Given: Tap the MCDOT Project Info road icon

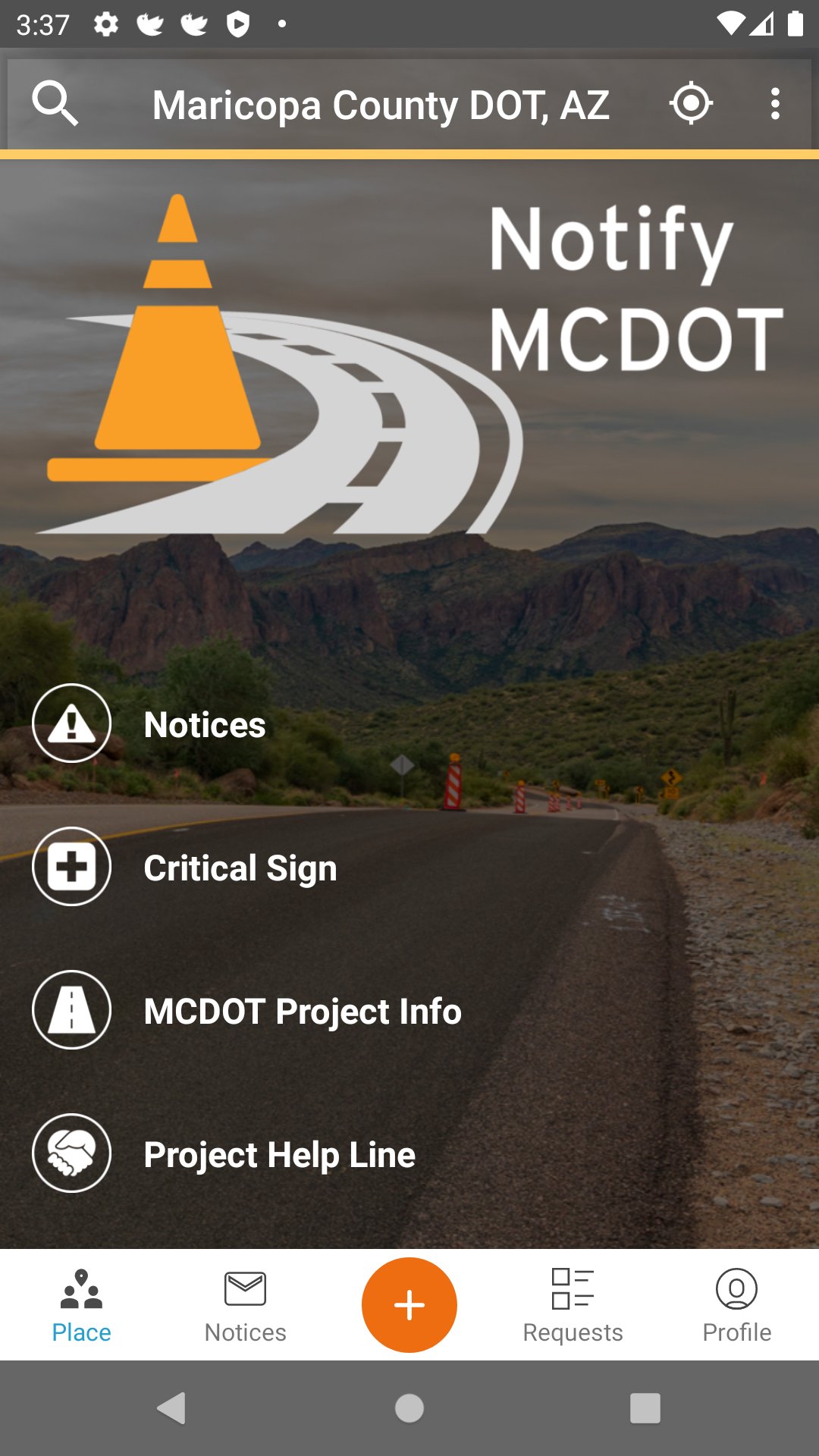Looking at the screenshot, I should [x=71, y=1009].
